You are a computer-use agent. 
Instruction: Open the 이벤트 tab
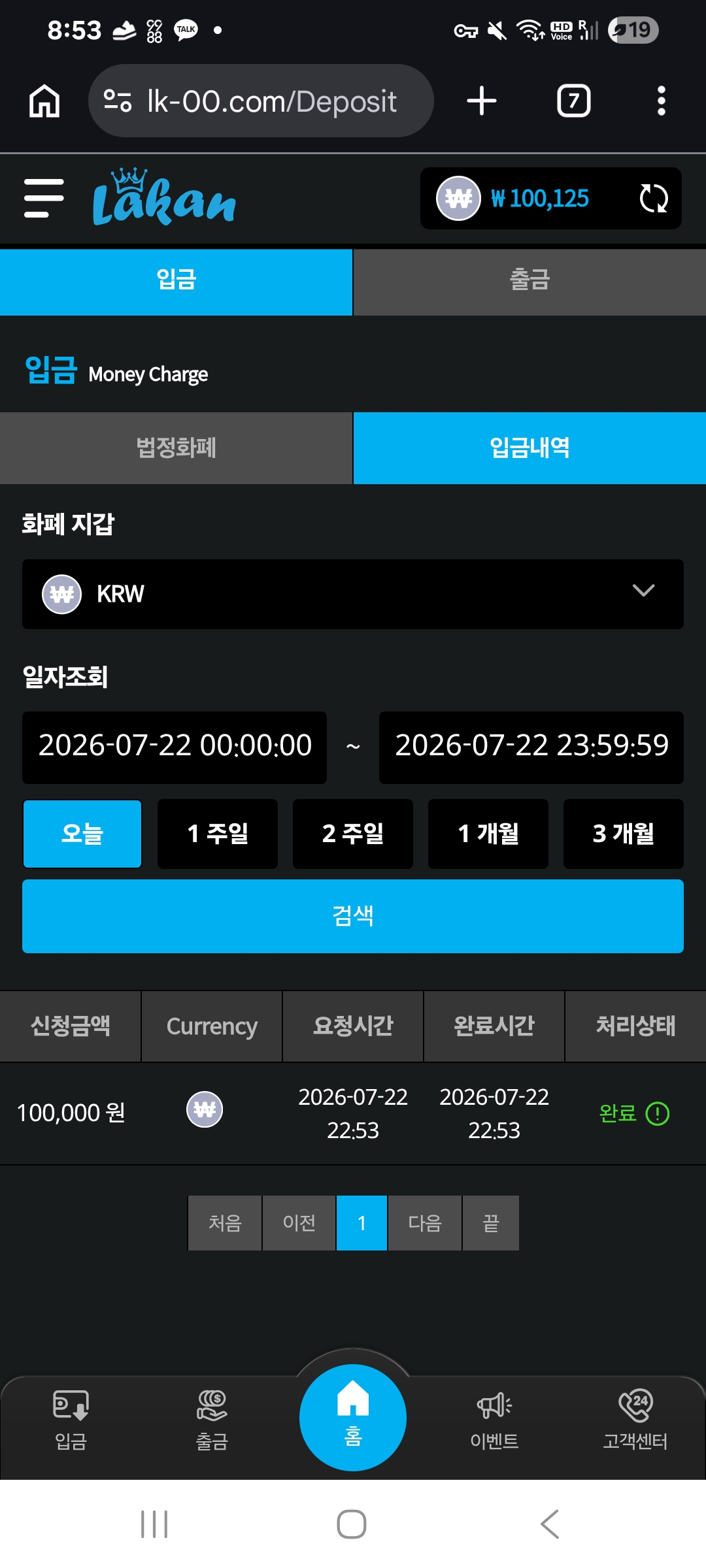point(494,1419)
